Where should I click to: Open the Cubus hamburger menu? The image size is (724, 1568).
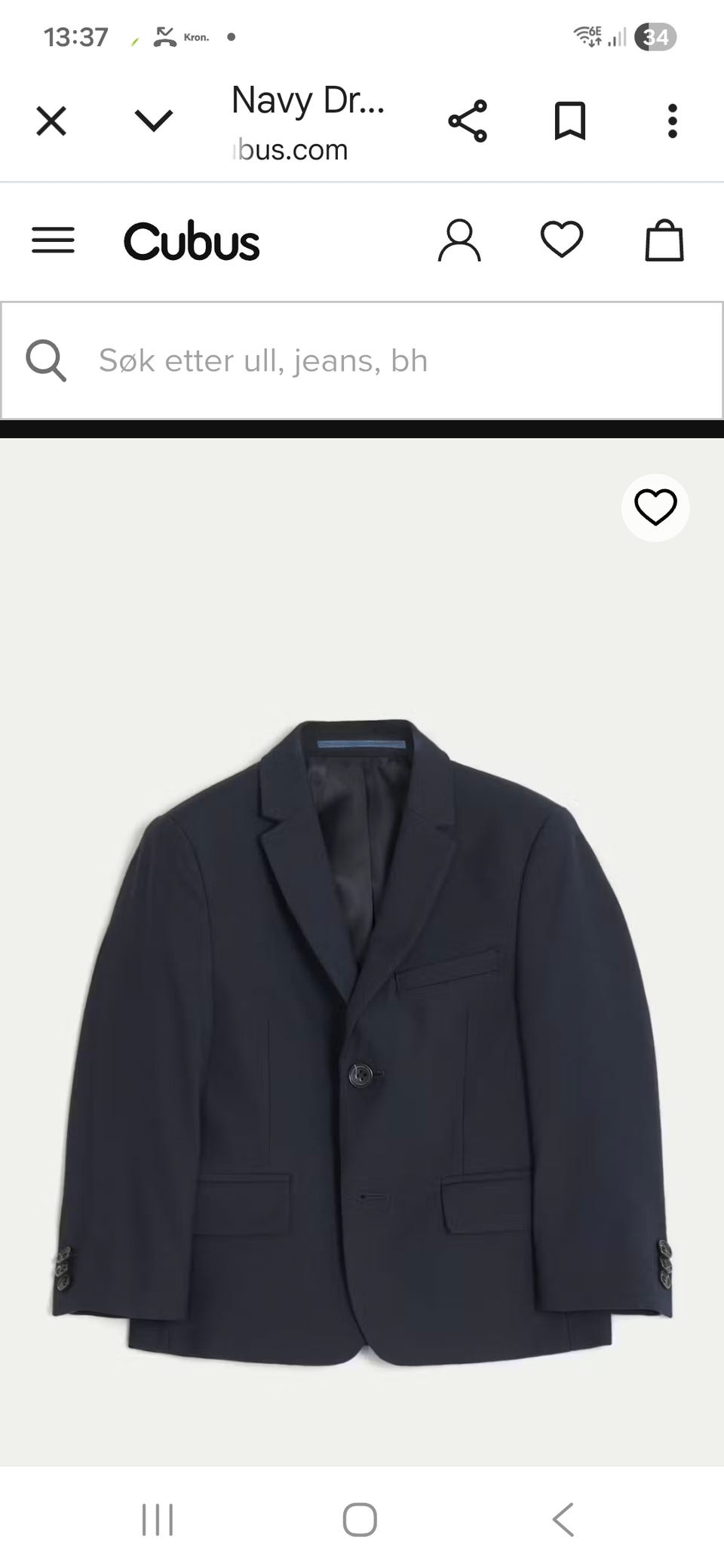(x=53, y=240)
